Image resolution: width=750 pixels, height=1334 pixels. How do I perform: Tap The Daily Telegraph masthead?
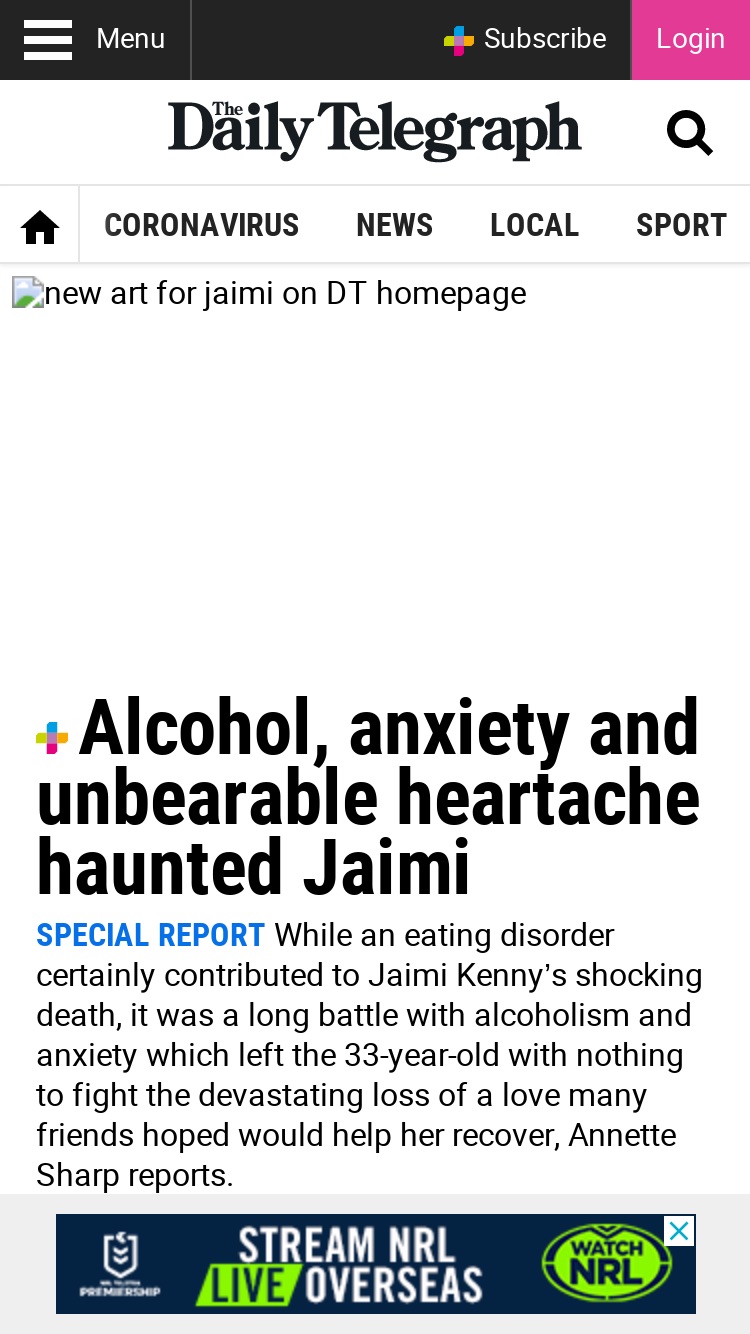click(374, 131)
